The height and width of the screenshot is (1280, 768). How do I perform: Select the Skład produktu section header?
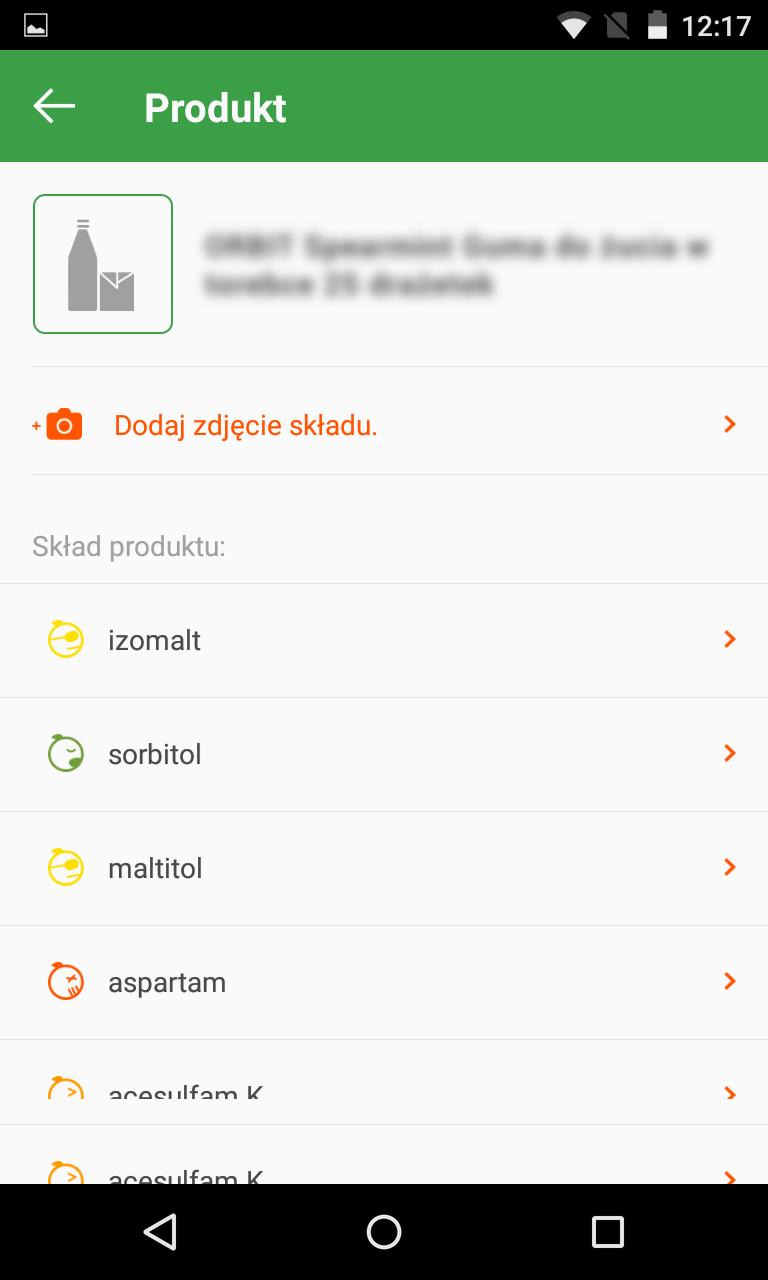(x=130, y=546)
